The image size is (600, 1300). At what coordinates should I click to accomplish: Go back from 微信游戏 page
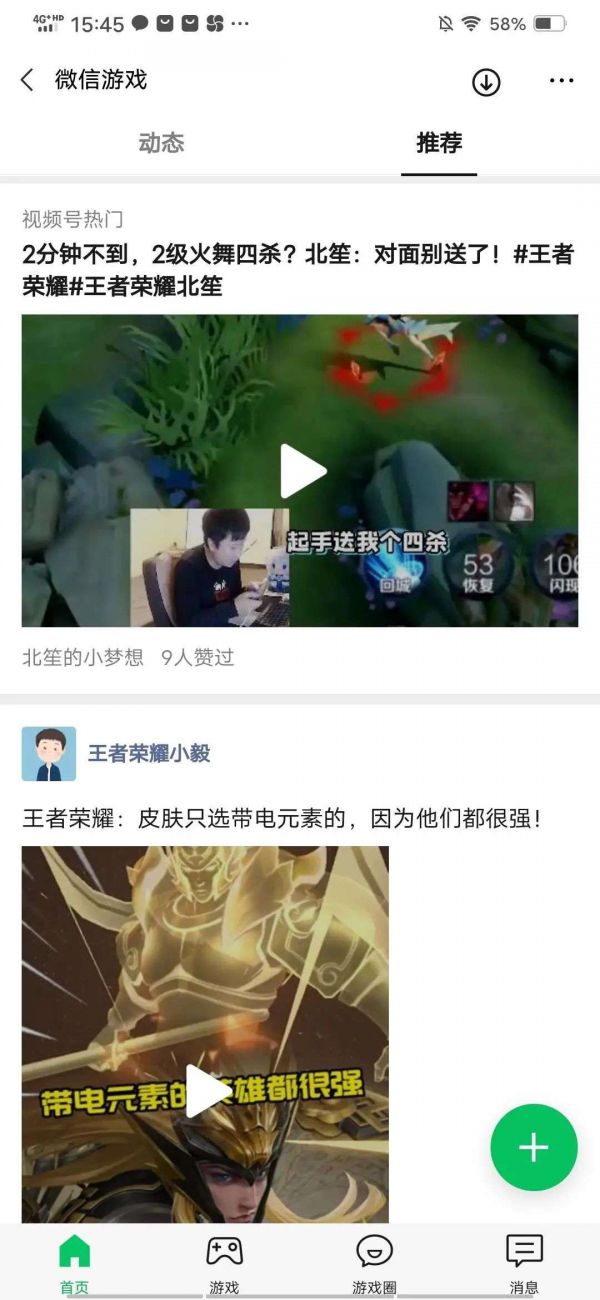point(28,81)
